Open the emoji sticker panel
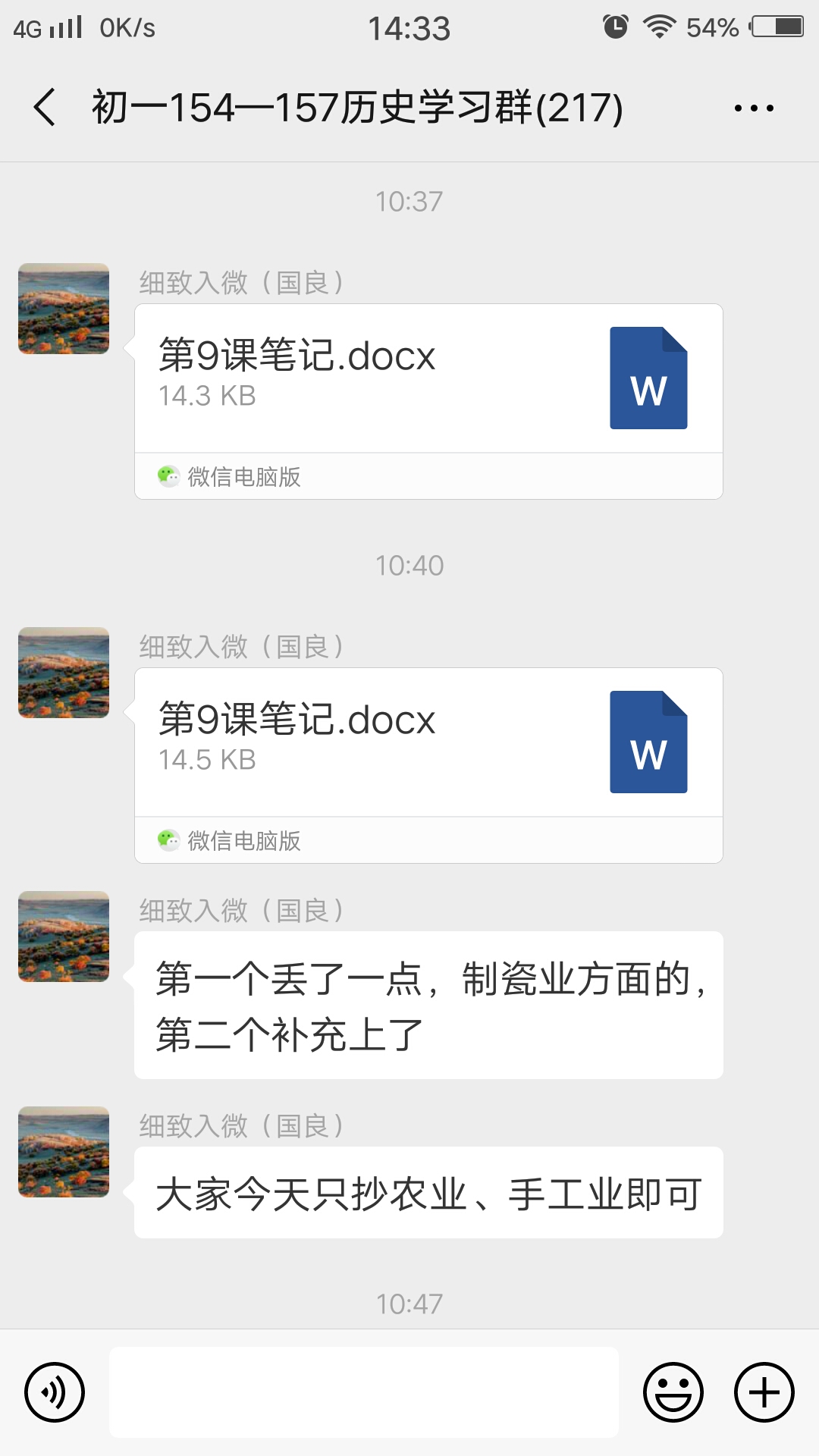This screenshot has height=1456, width=819. pos(673,1392)
